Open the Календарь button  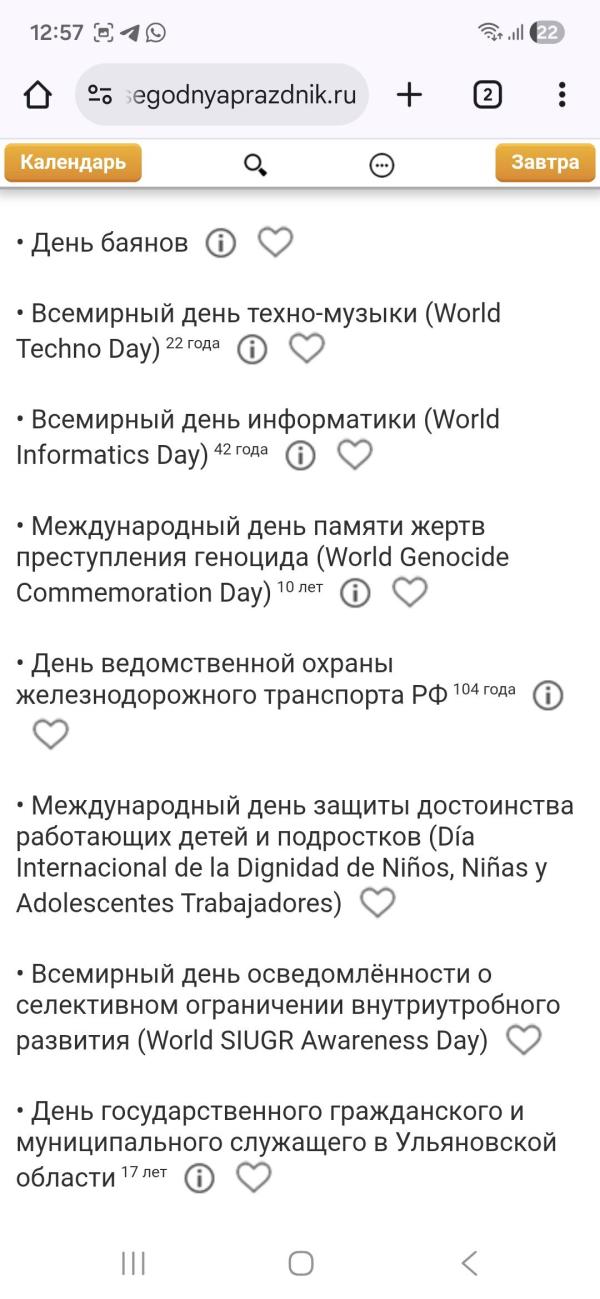click(x=73, y=163)
